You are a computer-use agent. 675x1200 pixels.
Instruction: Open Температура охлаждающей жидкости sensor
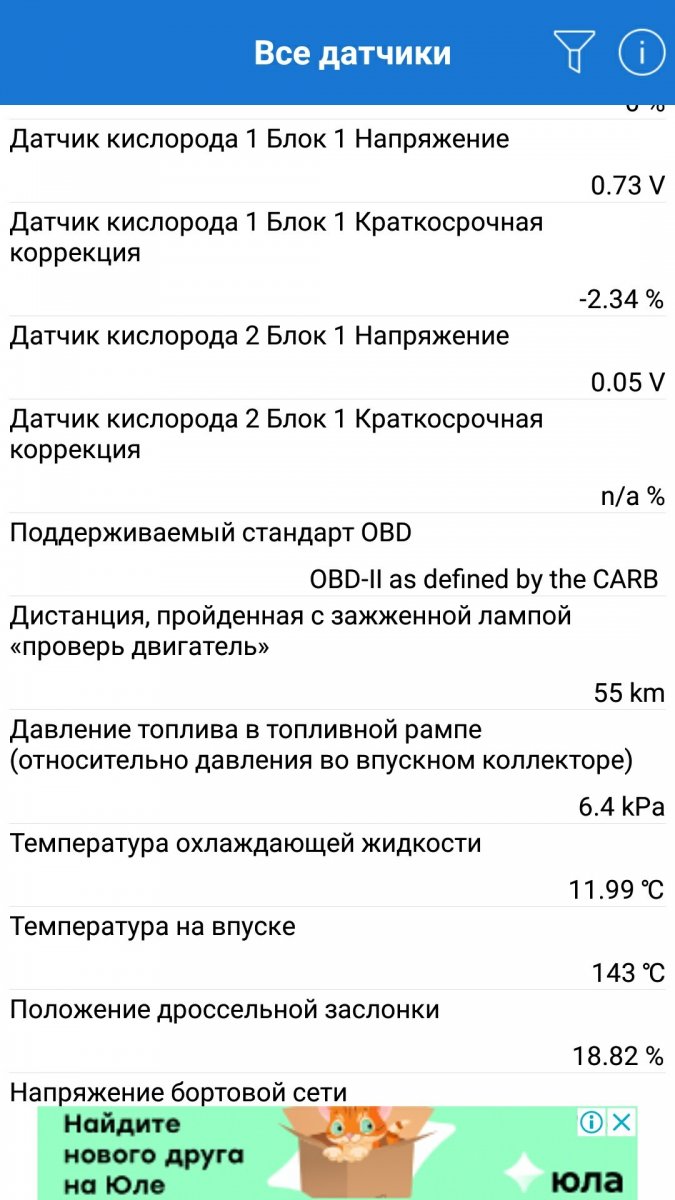coord(337,866)
